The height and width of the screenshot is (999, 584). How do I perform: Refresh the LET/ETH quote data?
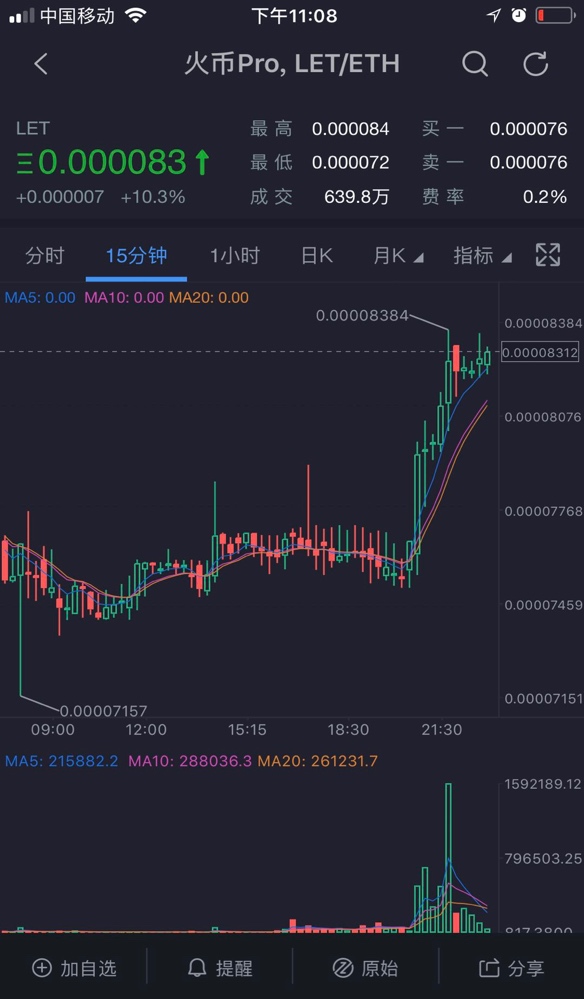pos(536,64)
